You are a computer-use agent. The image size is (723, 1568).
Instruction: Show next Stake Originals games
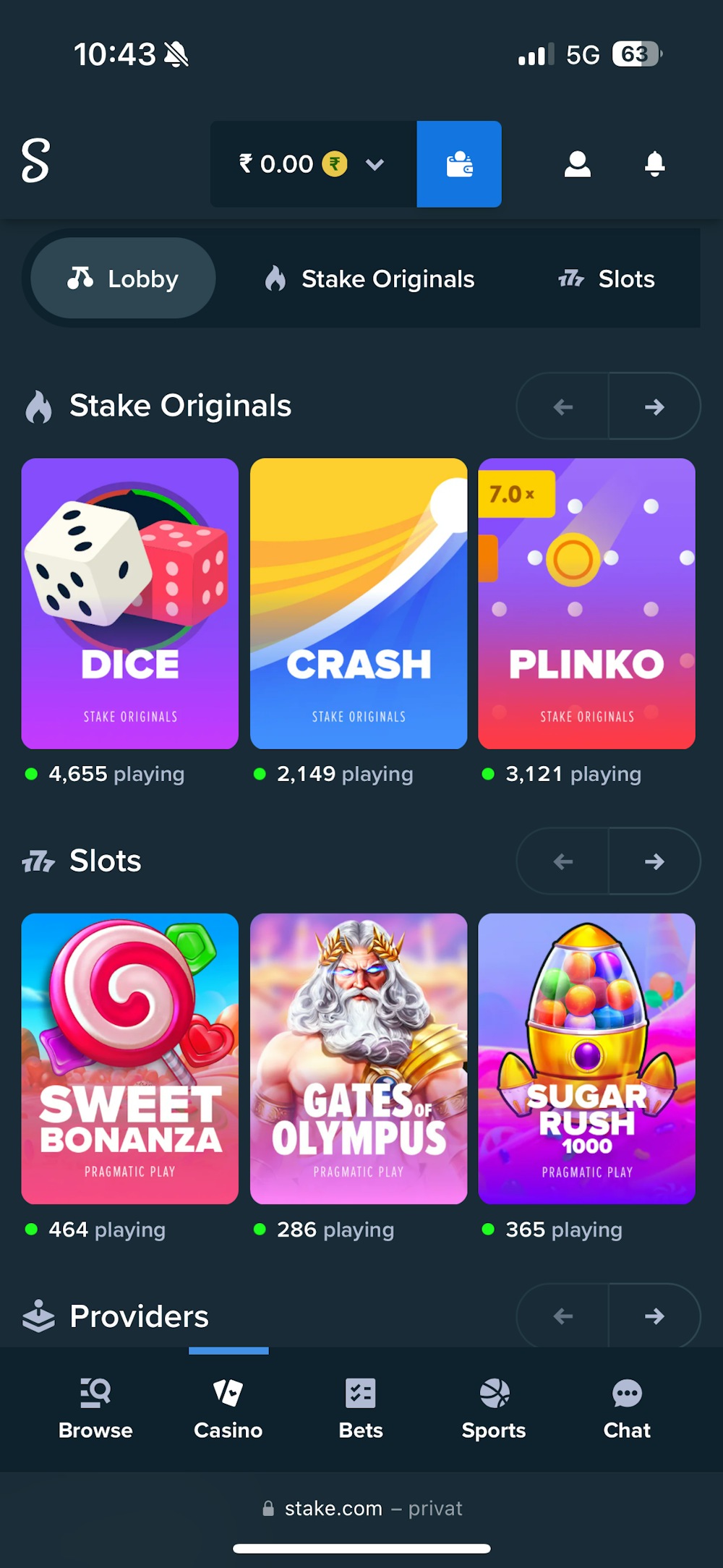click(x=654, y=406)
